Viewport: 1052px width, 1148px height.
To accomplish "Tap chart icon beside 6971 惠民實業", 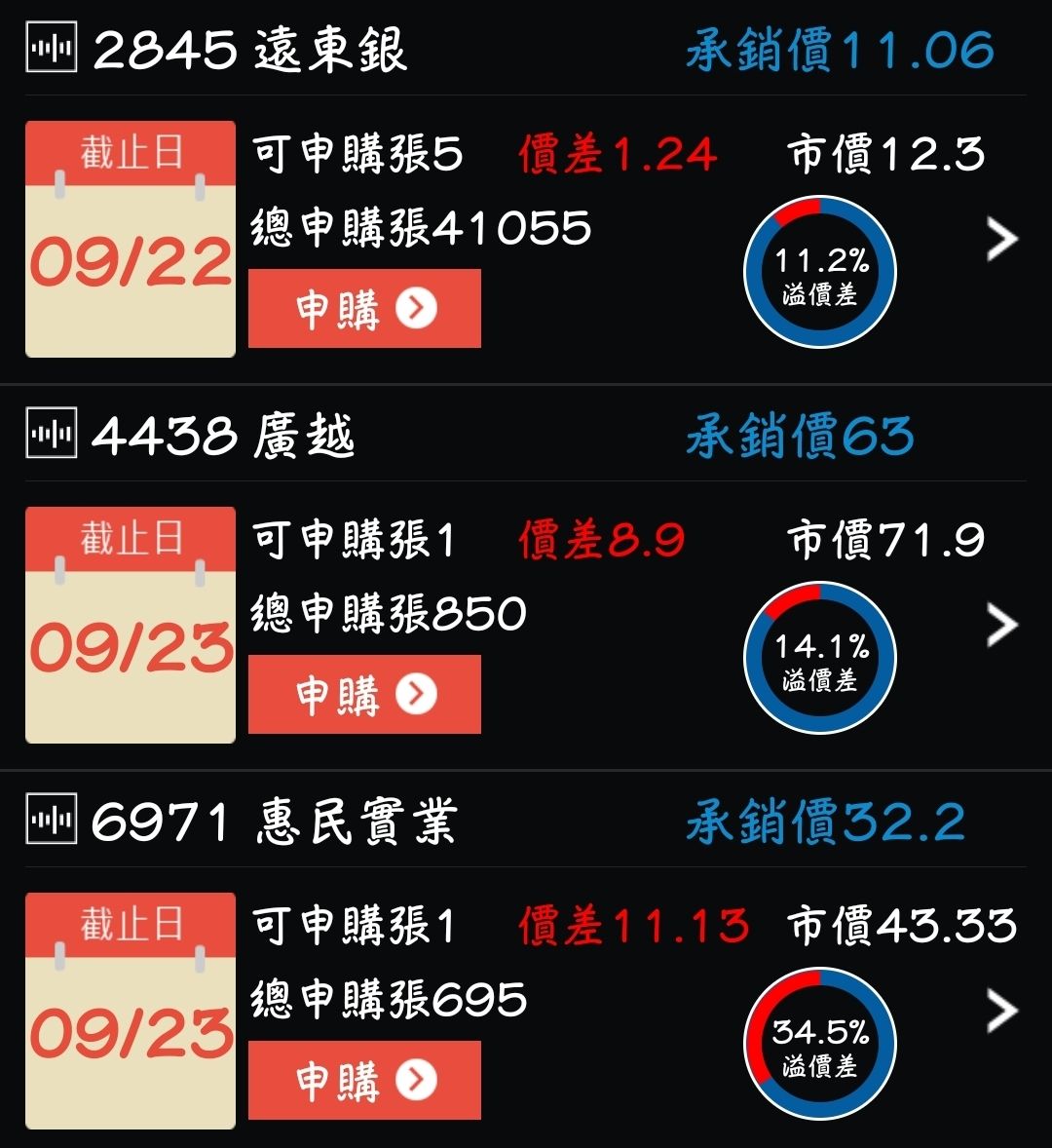I will click(51, 821).
